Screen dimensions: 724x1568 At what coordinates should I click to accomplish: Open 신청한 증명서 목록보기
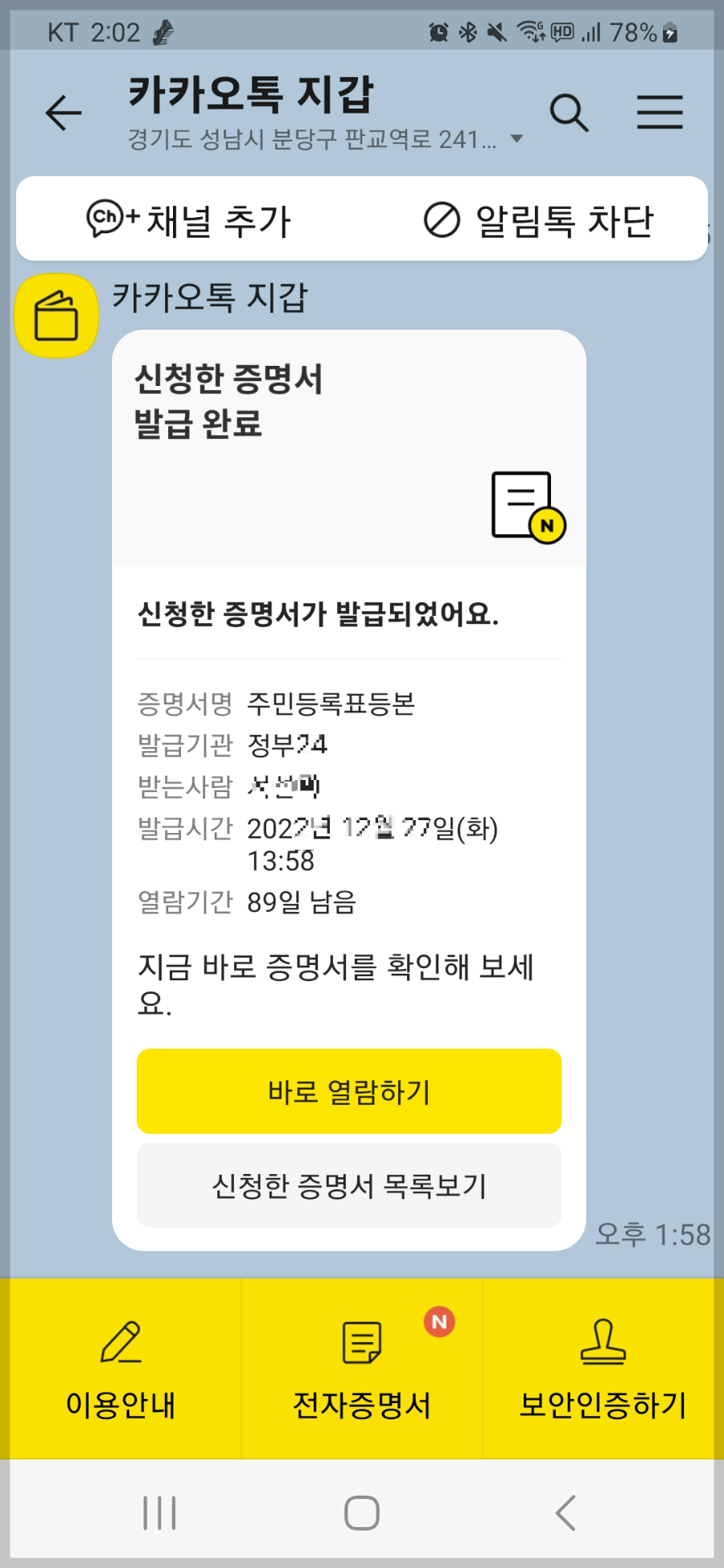tap(348, 1184)
